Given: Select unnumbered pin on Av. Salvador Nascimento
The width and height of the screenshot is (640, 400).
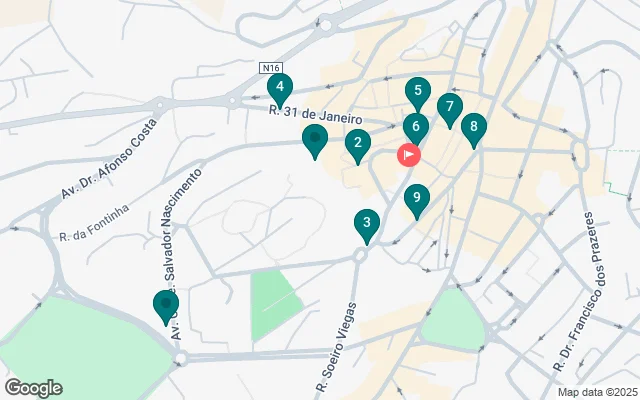Looking at the screenshot, I should click(x=166, y=303).
